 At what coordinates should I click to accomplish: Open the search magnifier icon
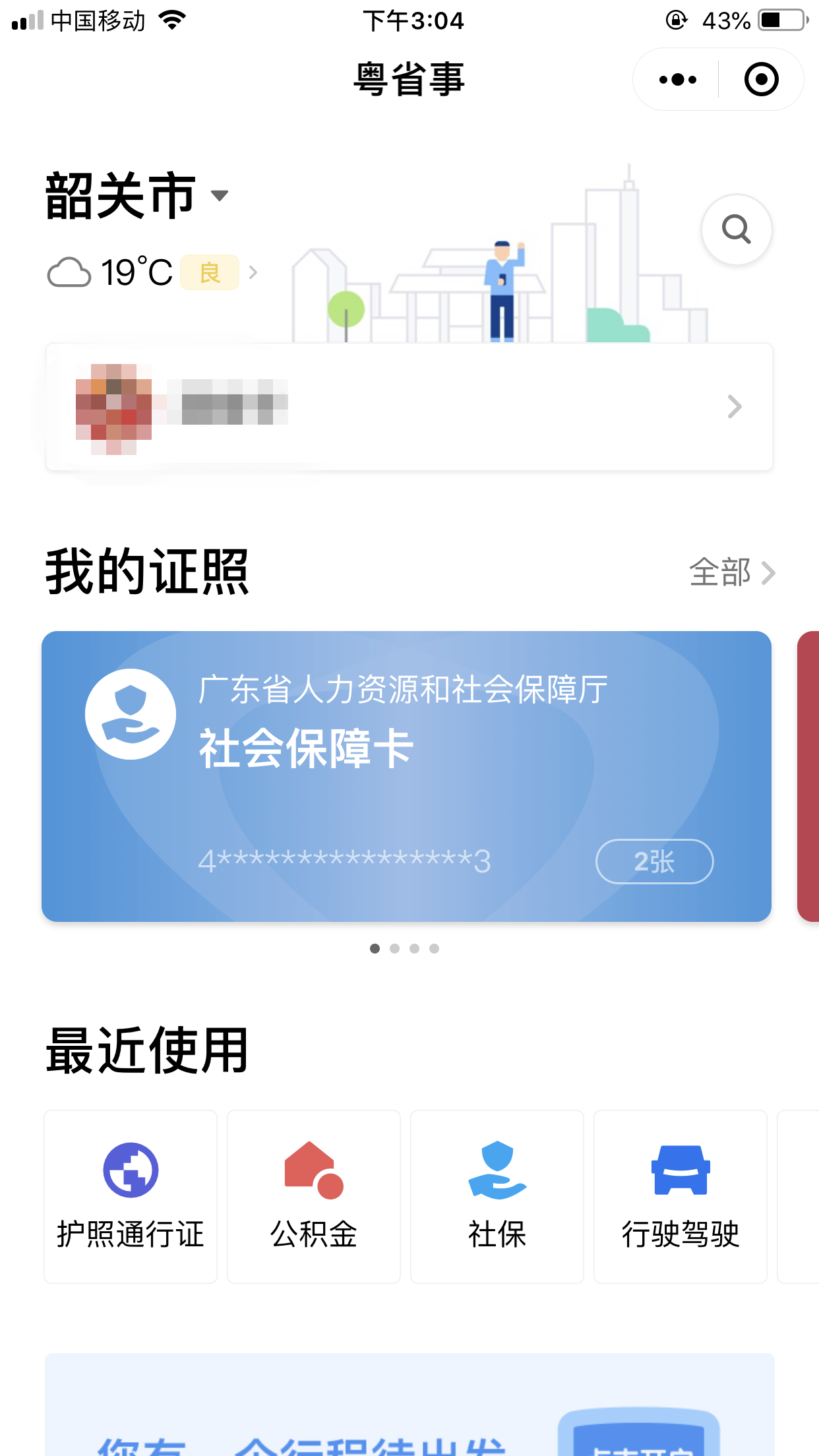(x=737, y=229)
